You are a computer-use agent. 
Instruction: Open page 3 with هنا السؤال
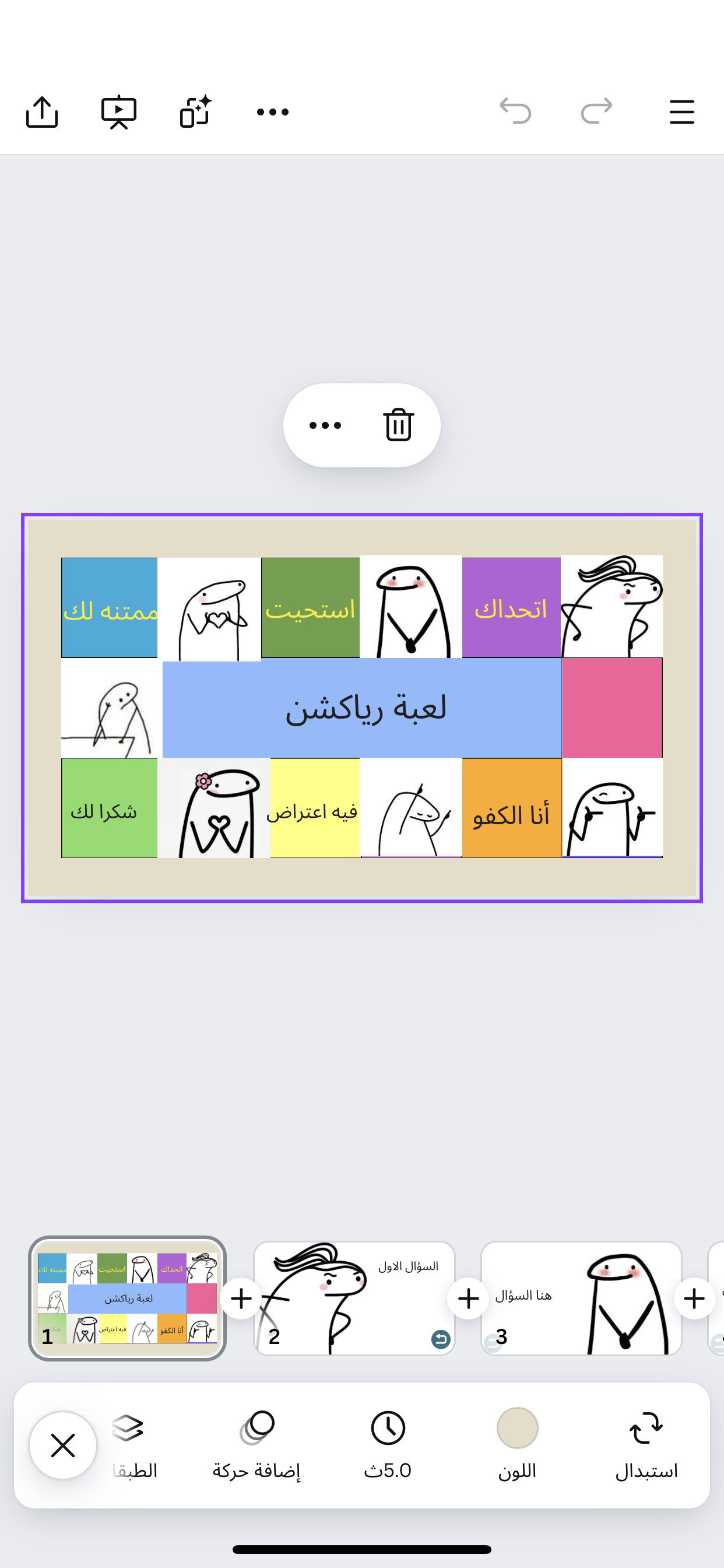[x=581, y=1298]
